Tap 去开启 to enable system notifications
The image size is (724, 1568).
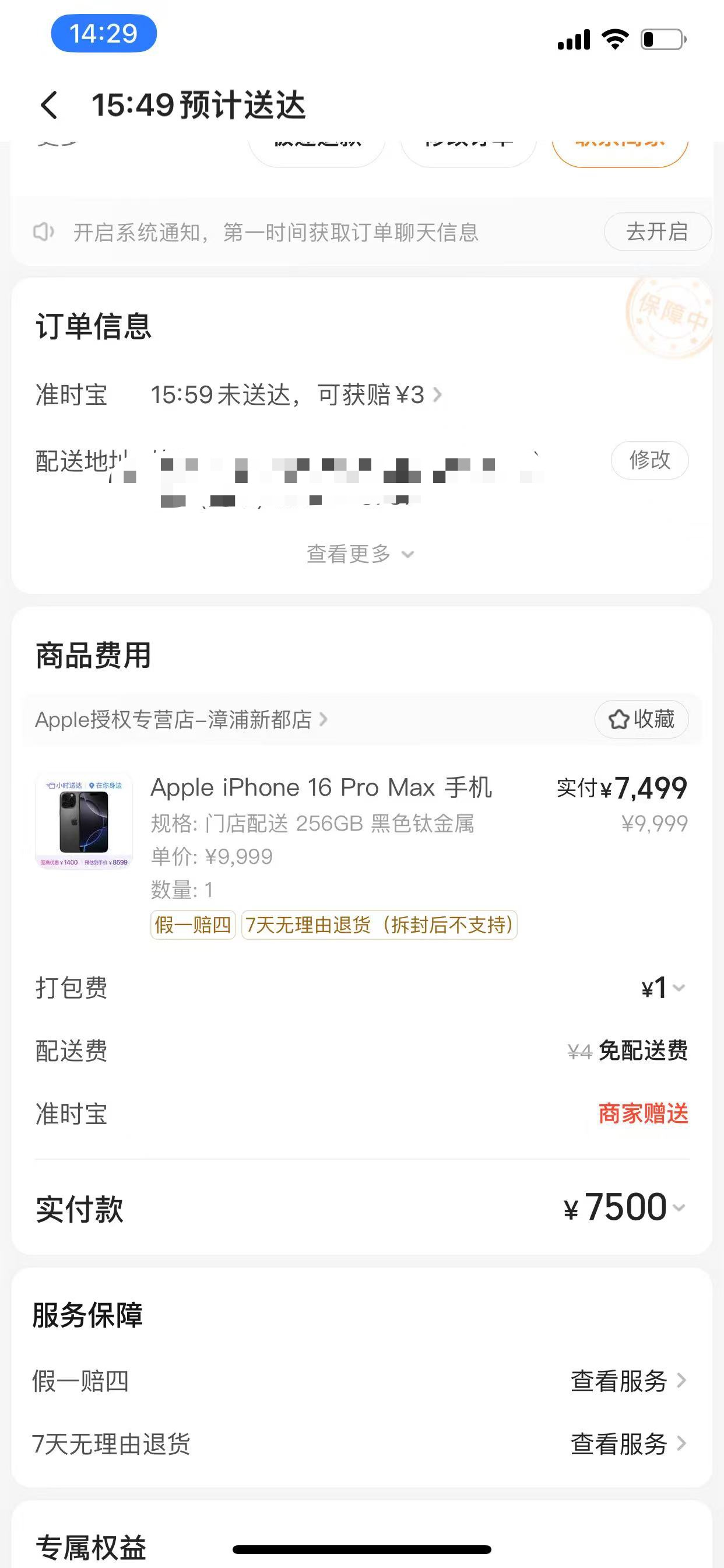pos(656,232)
